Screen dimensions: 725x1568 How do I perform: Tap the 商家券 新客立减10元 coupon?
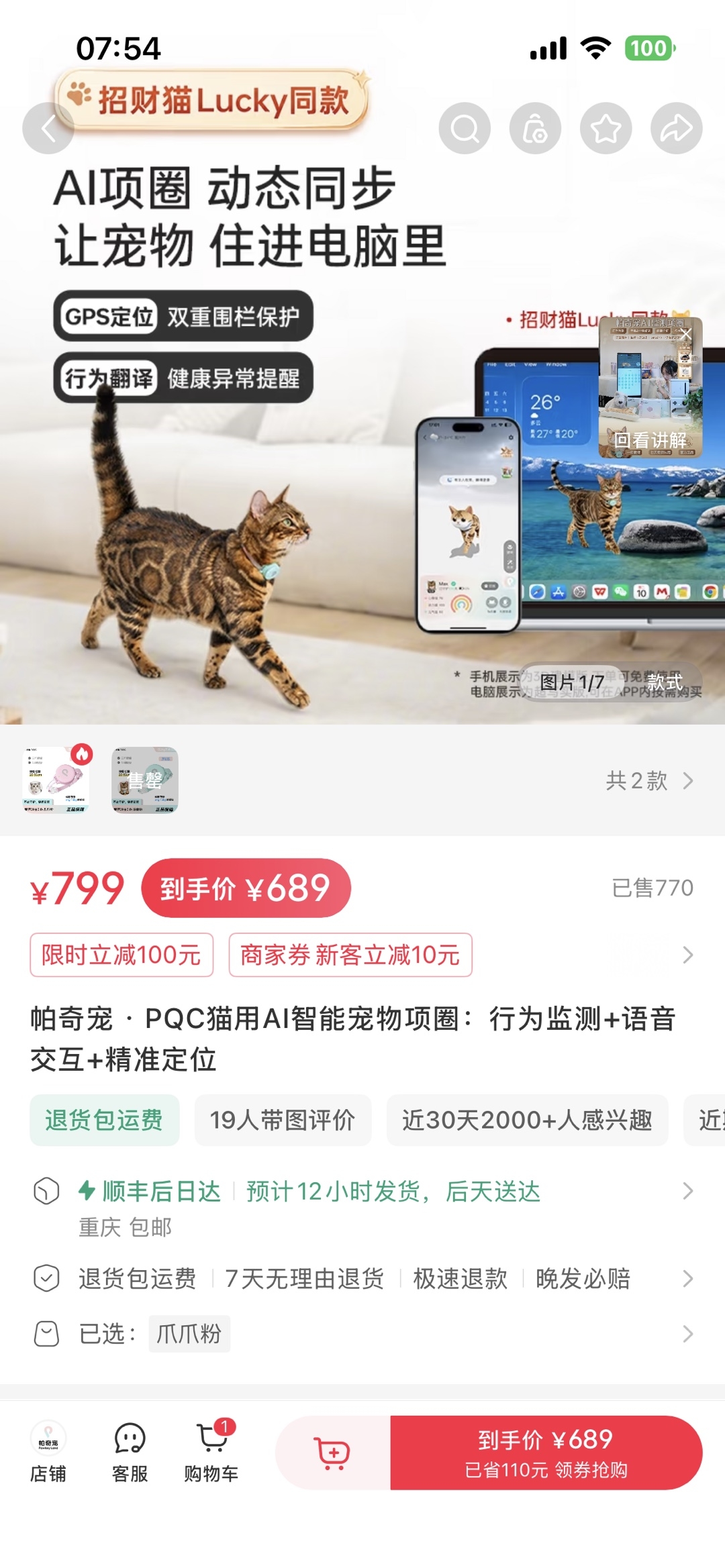pyautogui.click(x=350, y=955)
